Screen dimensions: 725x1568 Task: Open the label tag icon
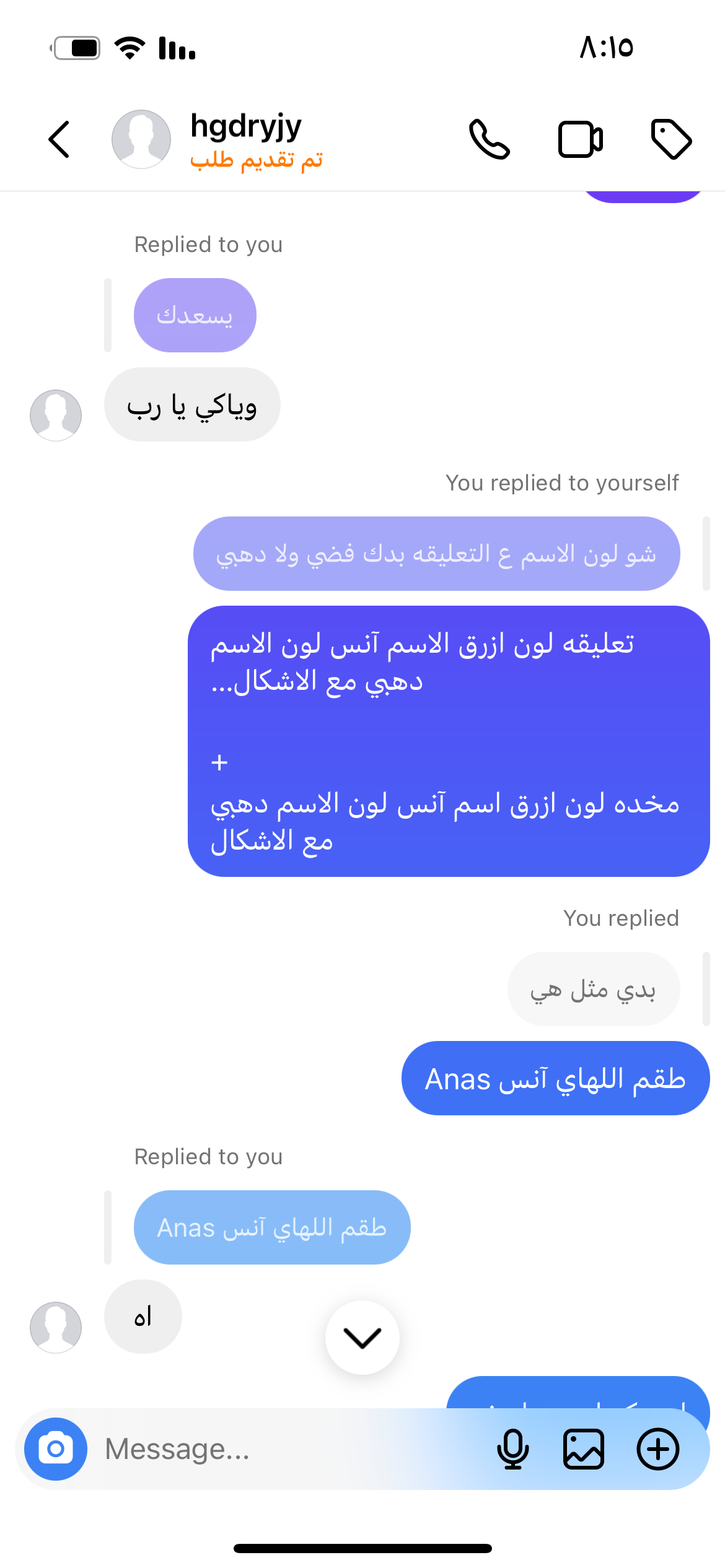[671, 139]
